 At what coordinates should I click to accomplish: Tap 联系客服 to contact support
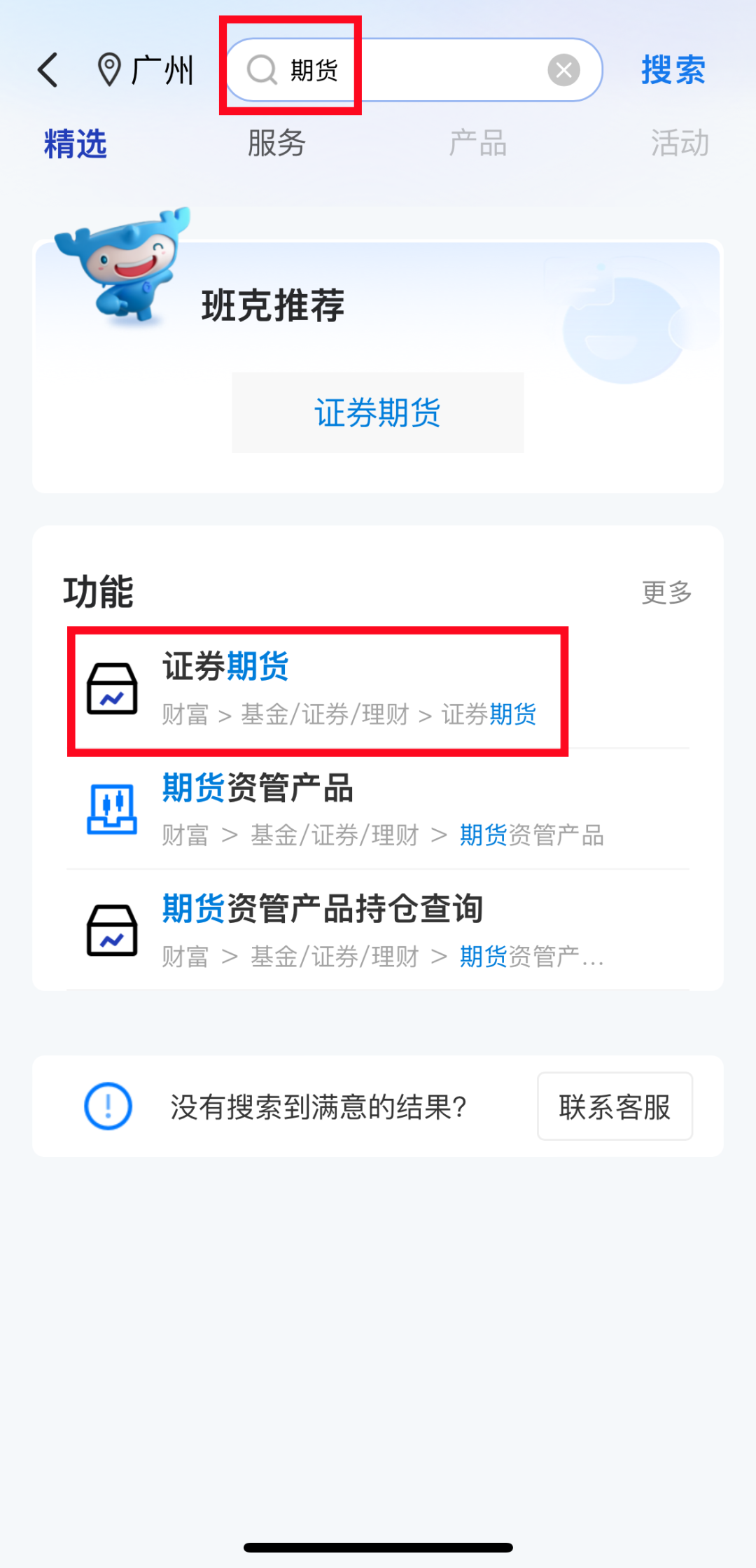(x=614, y=1106)
